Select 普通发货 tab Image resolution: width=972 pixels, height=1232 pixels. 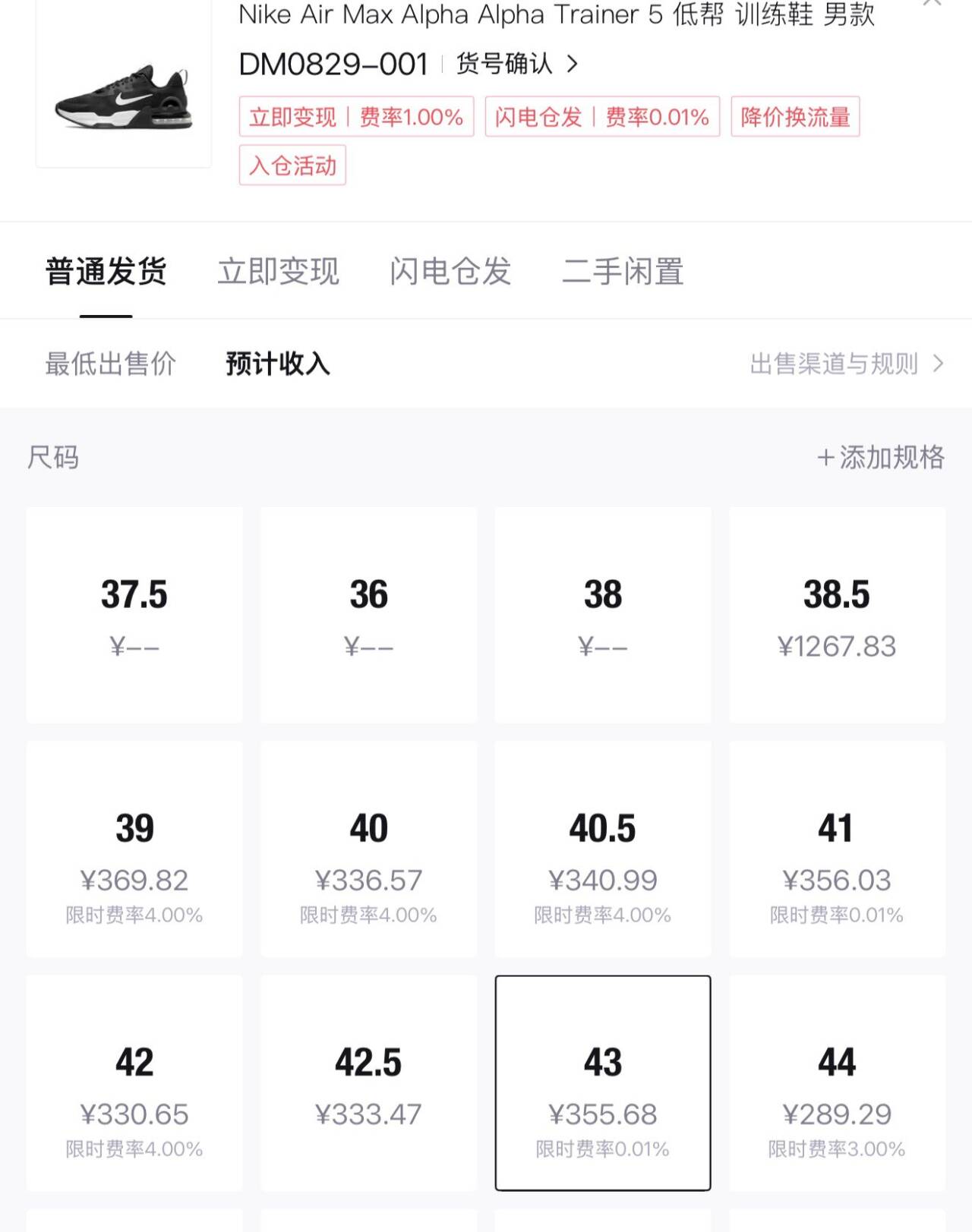(x=106, y=271)
